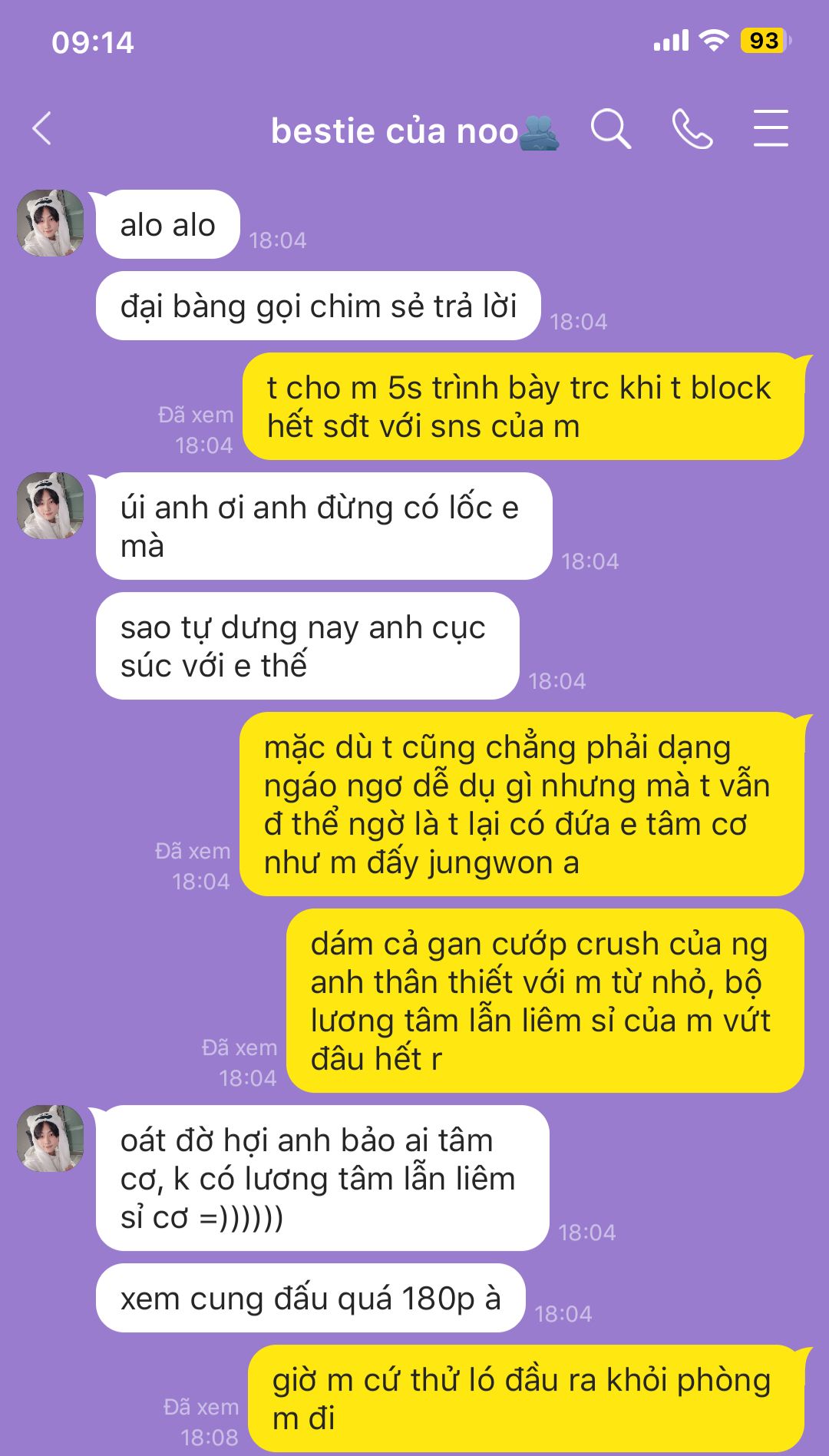Open avatar beside the "úi anh ơi" message
Viewport: 829px width, 1456px height.
click(51, 505)
